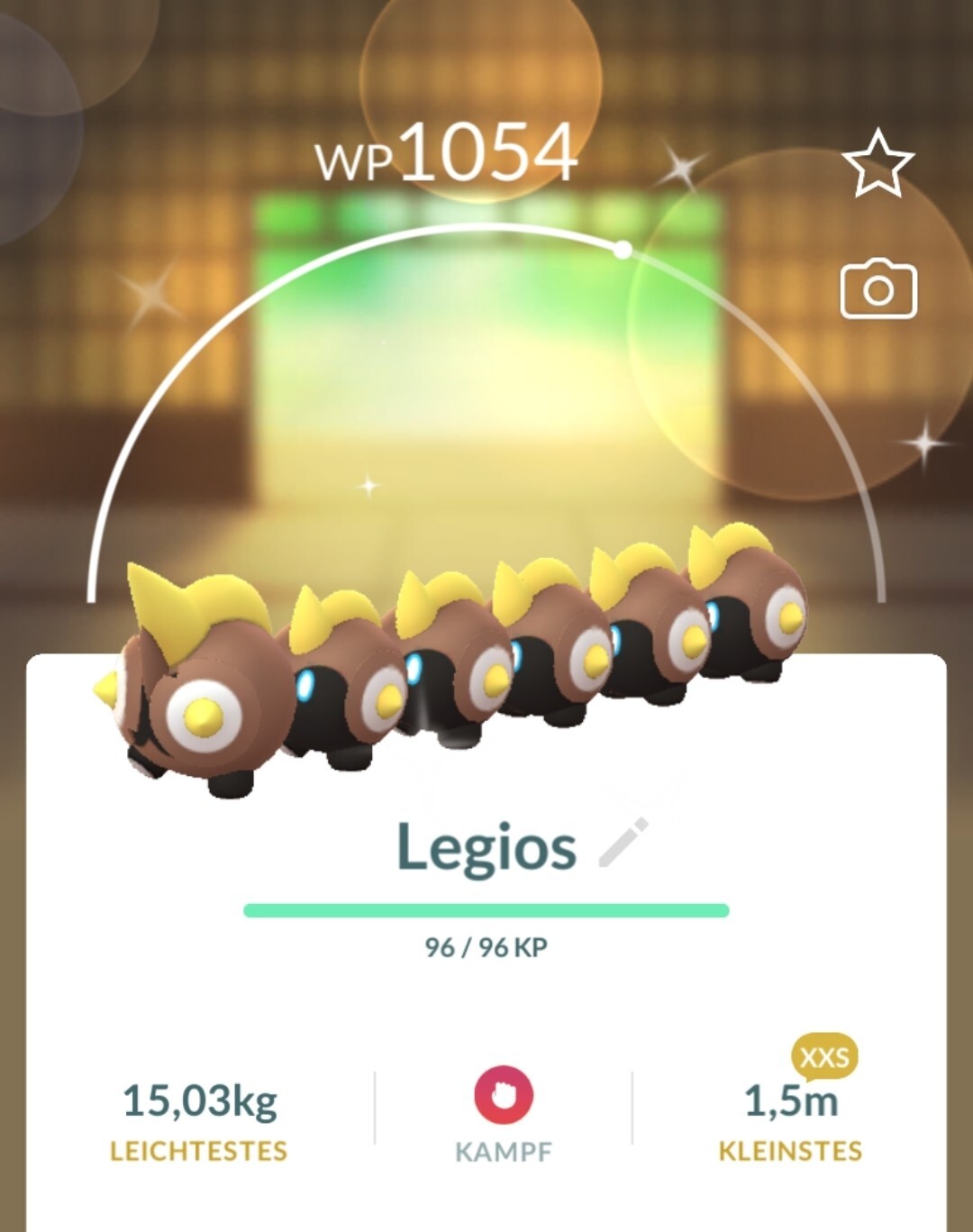
Task: Mark Legios as favorite with the star
Action: (x=878, y=163)
